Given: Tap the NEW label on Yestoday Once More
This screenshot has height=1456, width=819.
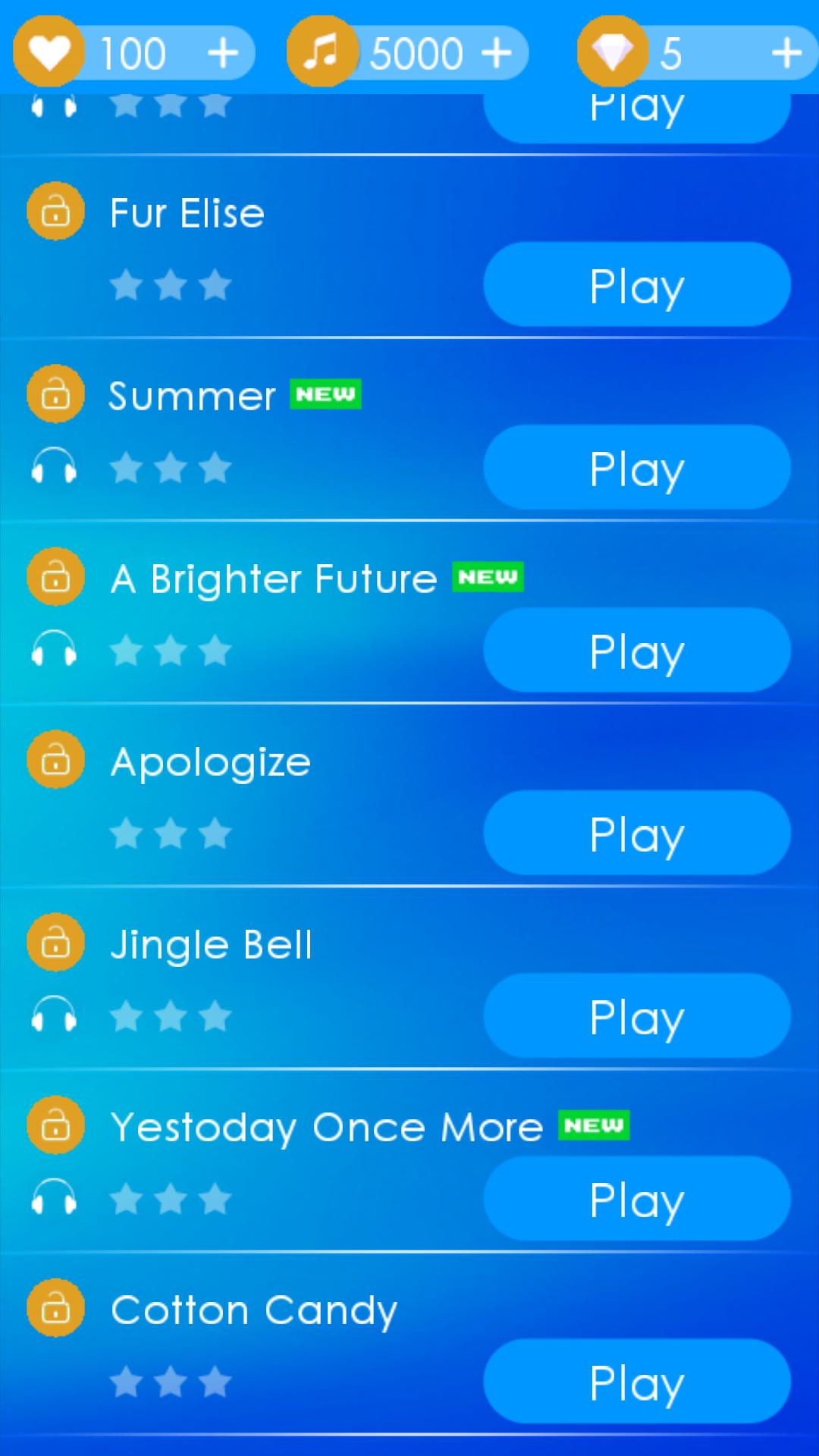Looking at the screenshot, I should point(592,1125).
